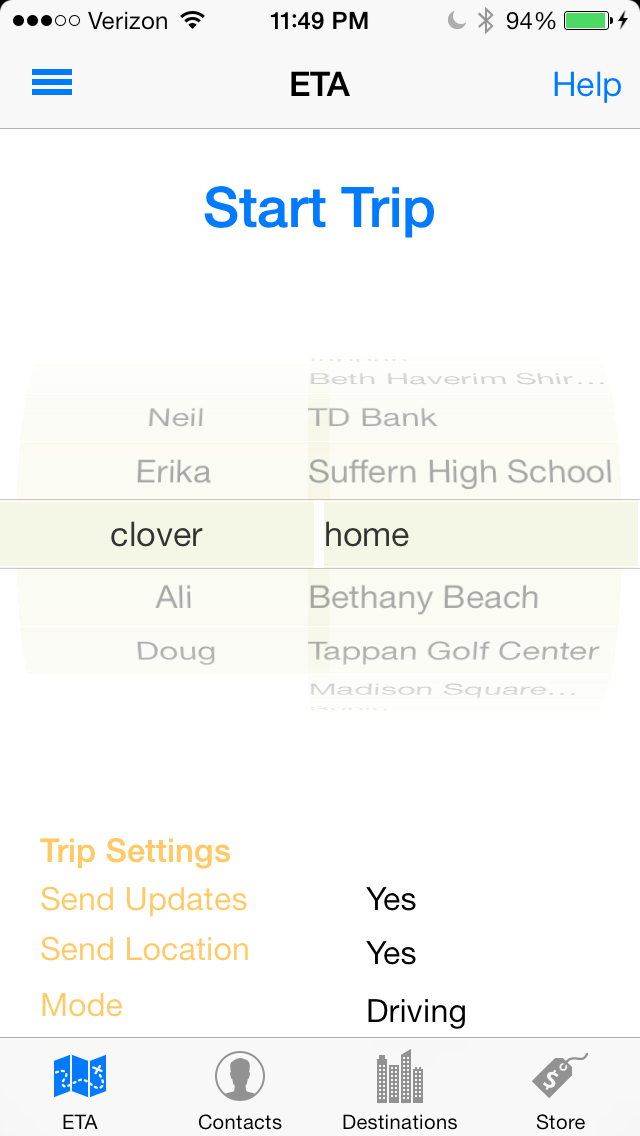Switch to the Destinations tab
Screen dimensions: 640x1136
(x=400, y=1090)
